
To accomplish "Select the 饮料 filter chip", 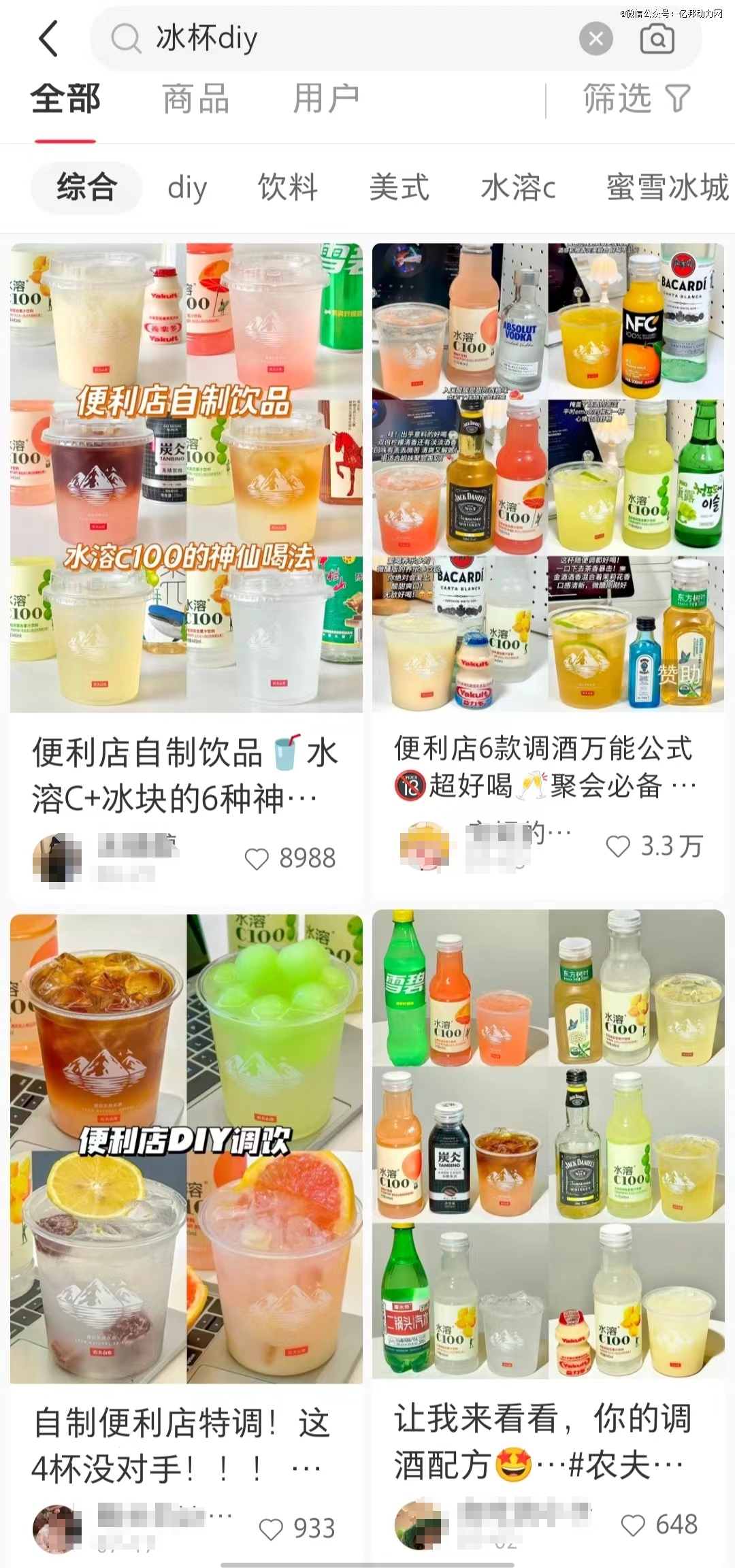I will tap(288, 188).
